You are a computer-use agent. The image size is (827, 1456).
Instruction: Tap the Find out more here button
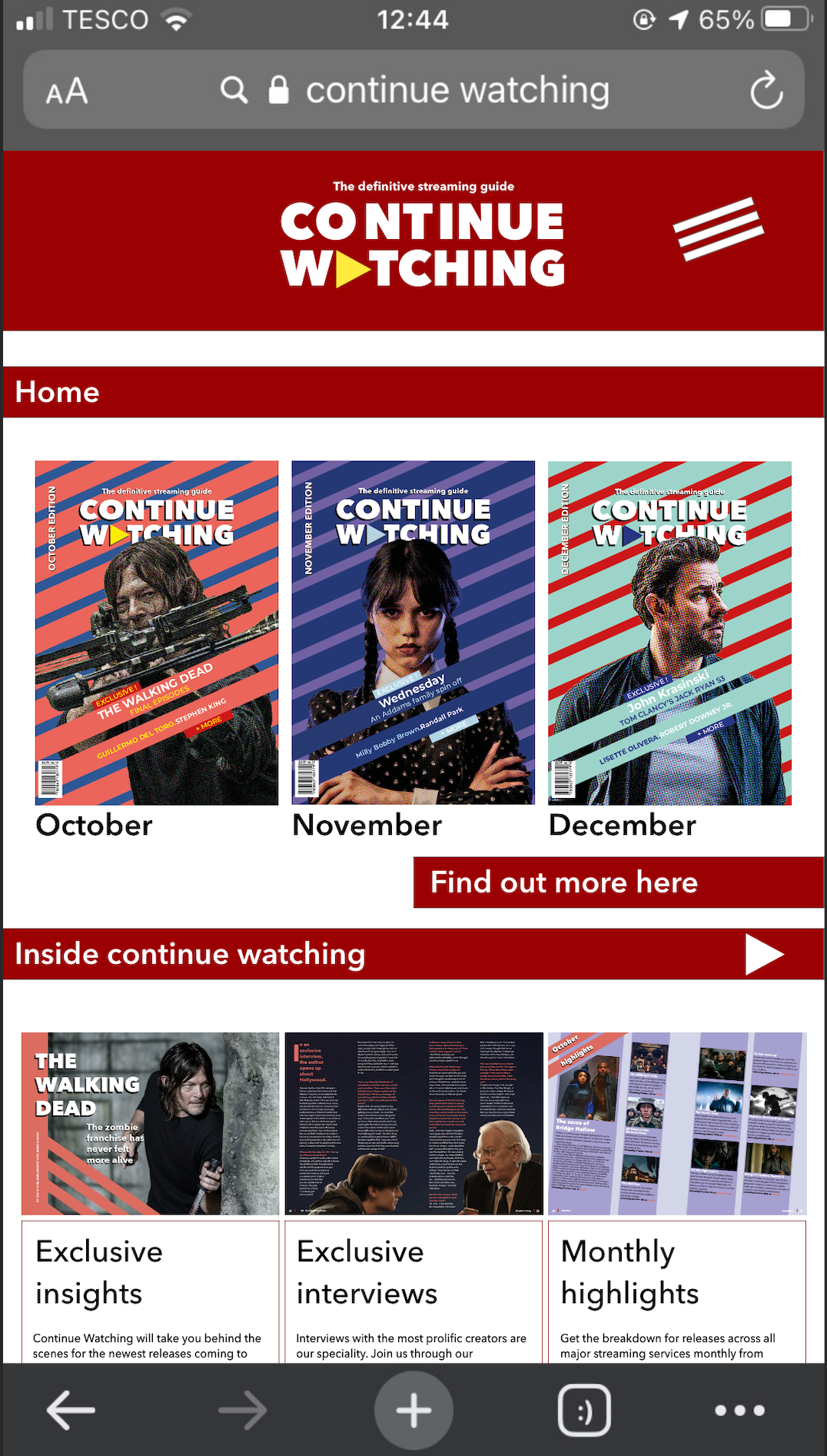[619, 883]
